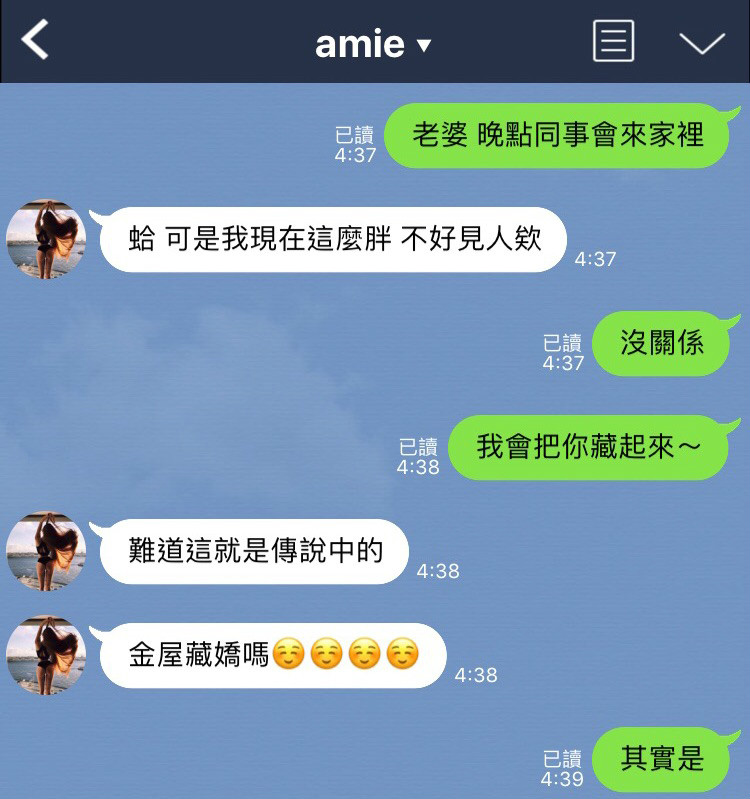Go back to the chat list
Viewport: 750px width, 799px height.
point(36,41)
